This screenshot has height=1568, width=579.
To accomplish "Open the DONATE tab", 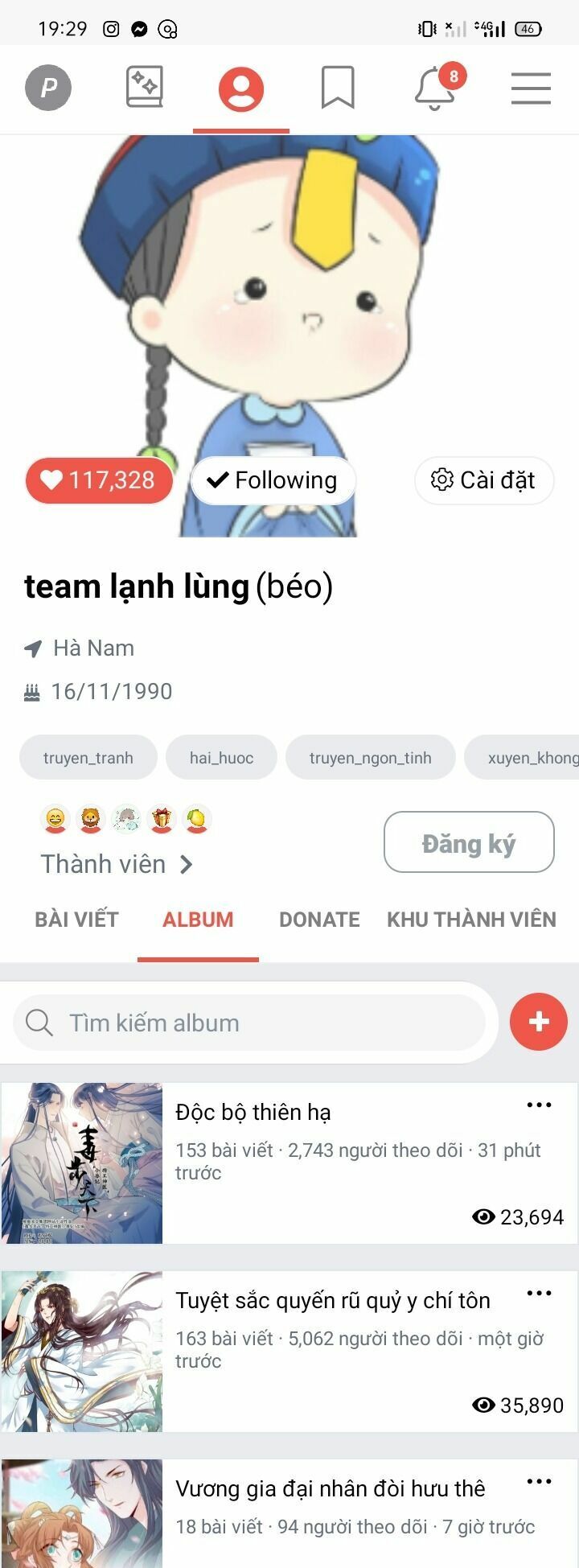I will point(319,920).
